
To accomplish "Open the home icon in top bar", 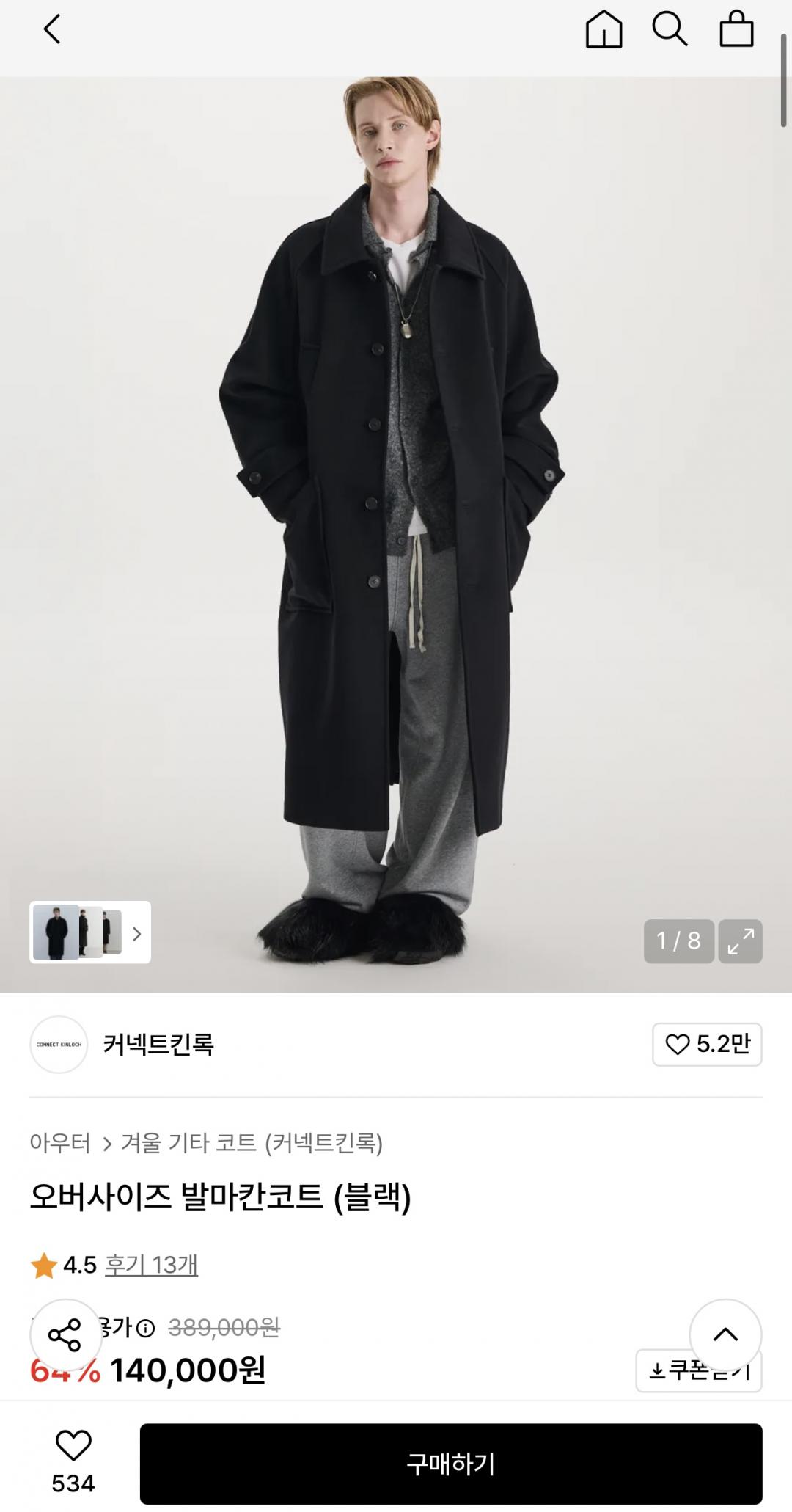I will pos(604,30).
